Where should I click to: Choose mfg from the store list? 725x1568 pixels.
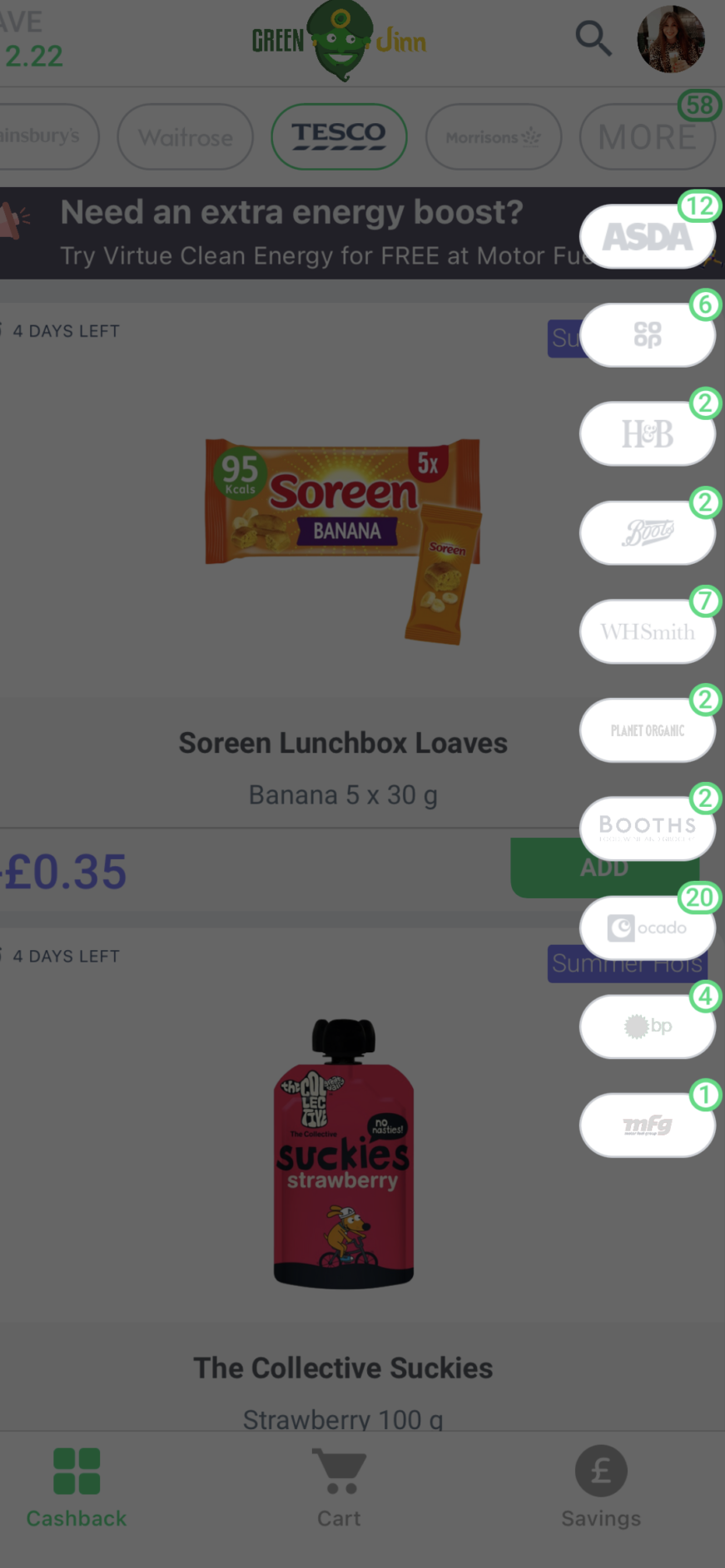[x=648, y=1125]
